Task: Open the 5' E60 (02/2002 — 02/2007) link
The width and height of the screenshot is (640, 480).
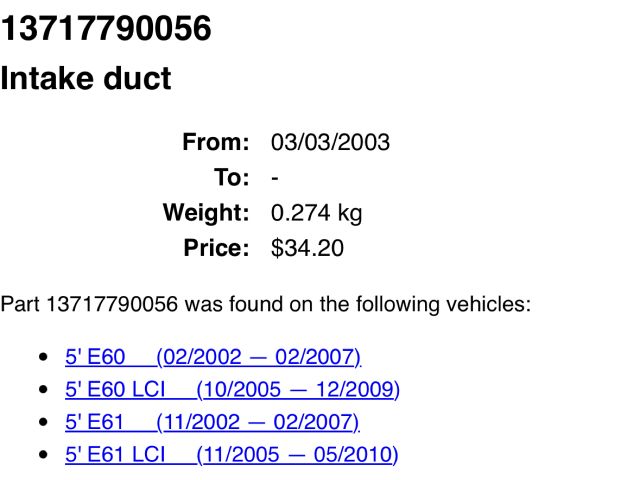Action: coord(212,357)
